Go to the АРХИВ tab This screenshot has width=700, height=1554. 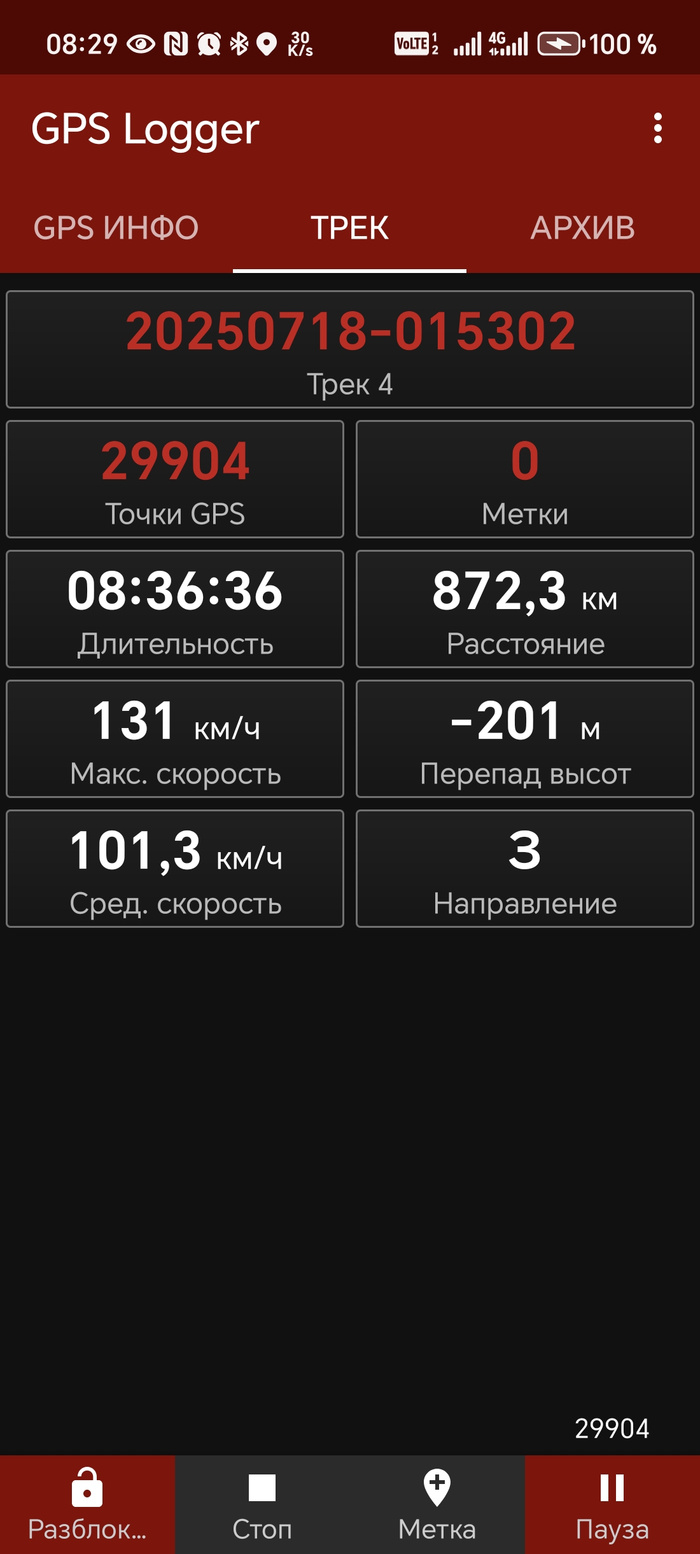pyautogui.click(x=582, y=228)
